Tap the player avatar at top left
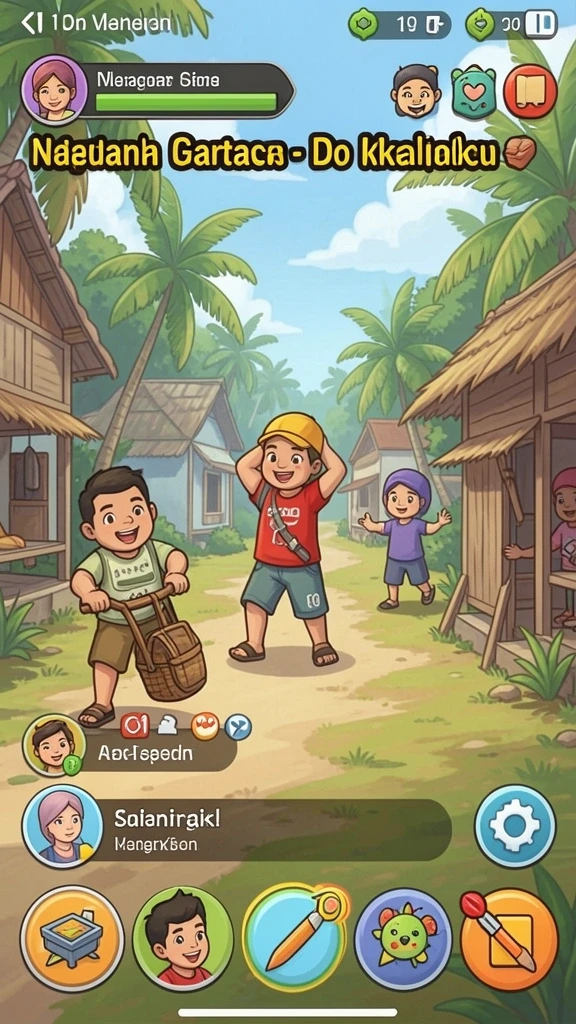Viewport: 576px width, 1024px height. pos(54,89)
